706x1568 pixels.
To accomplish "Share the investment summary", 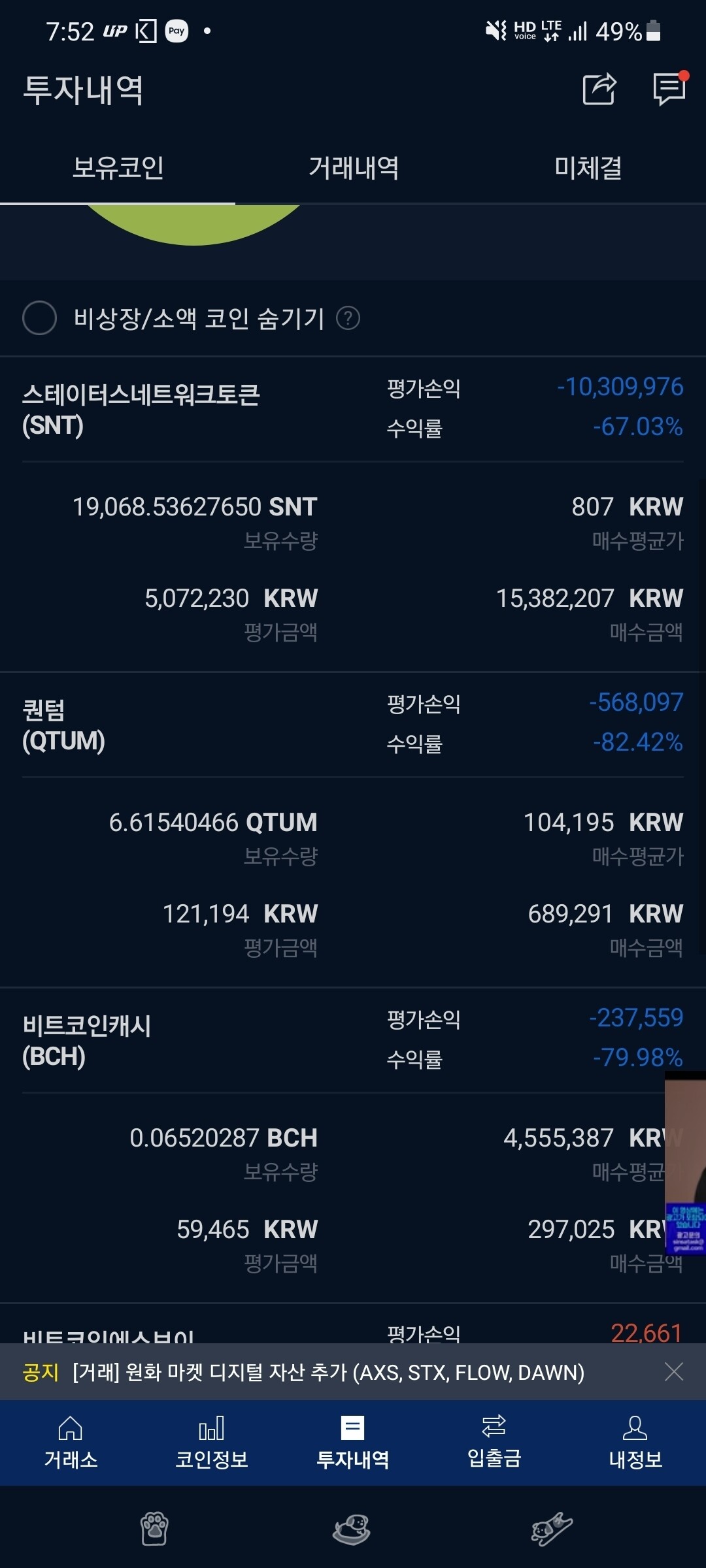I will [599, 89].
